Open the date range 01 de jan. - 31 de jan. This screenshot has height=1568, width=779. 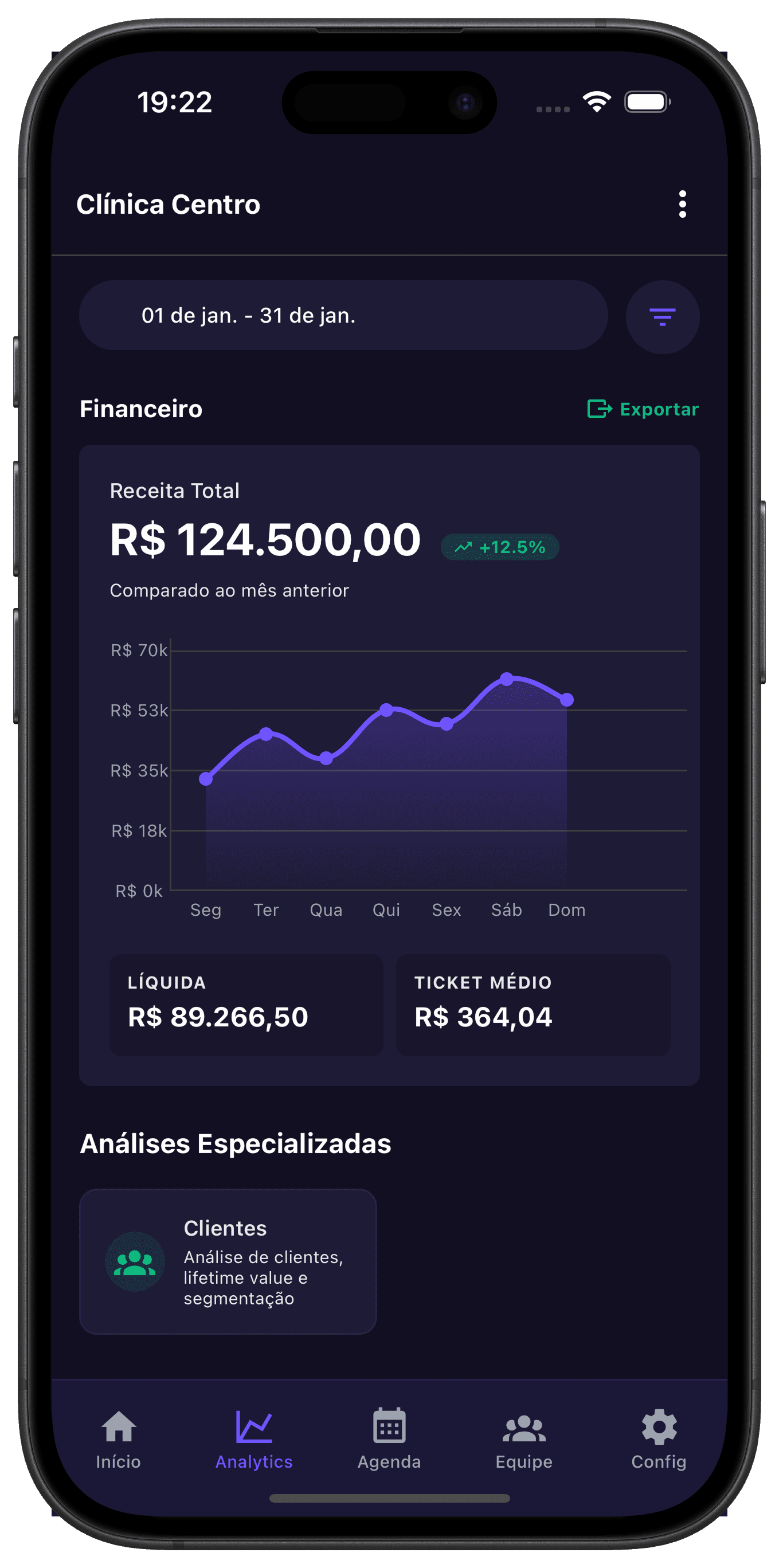click(343, 316)
